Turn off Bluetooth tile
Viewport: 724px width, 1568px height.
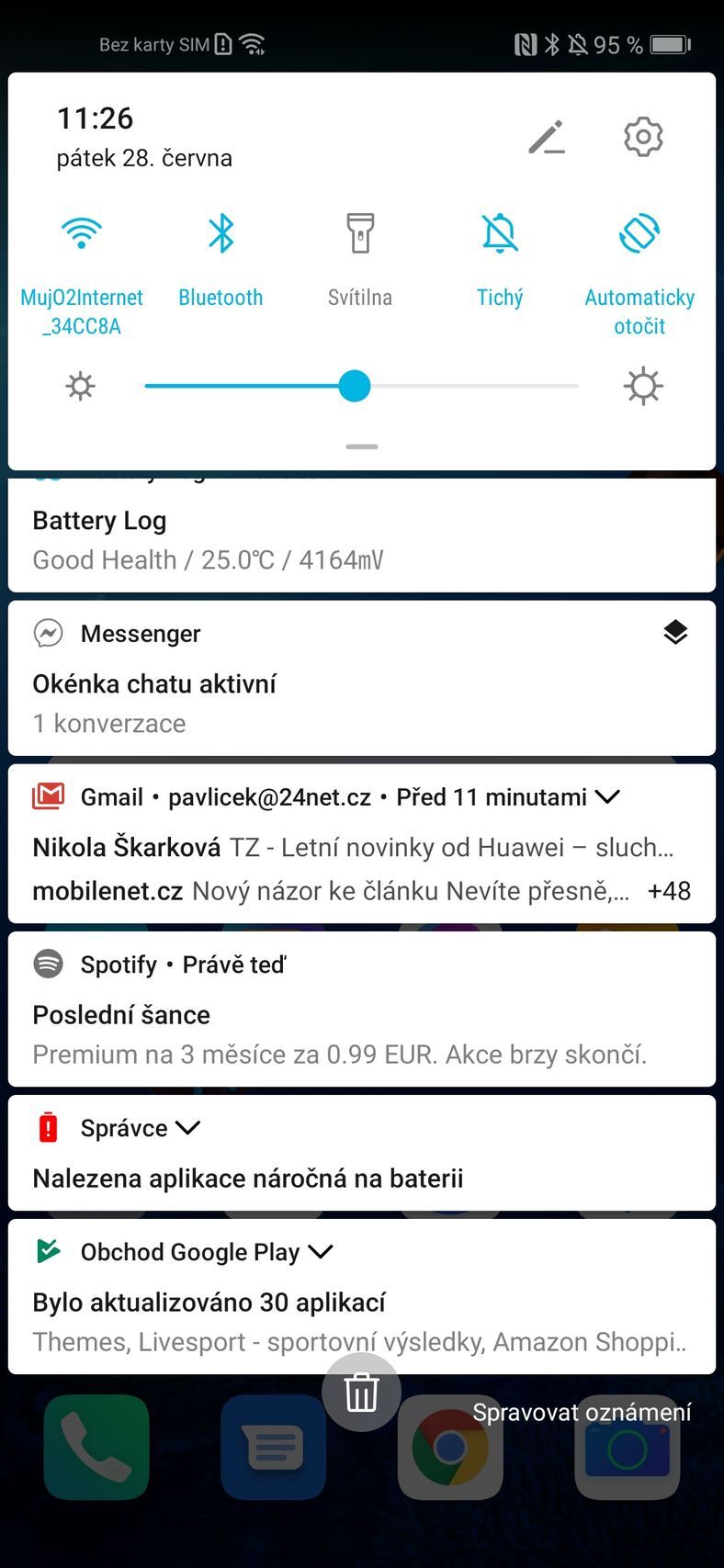[221, 233]
